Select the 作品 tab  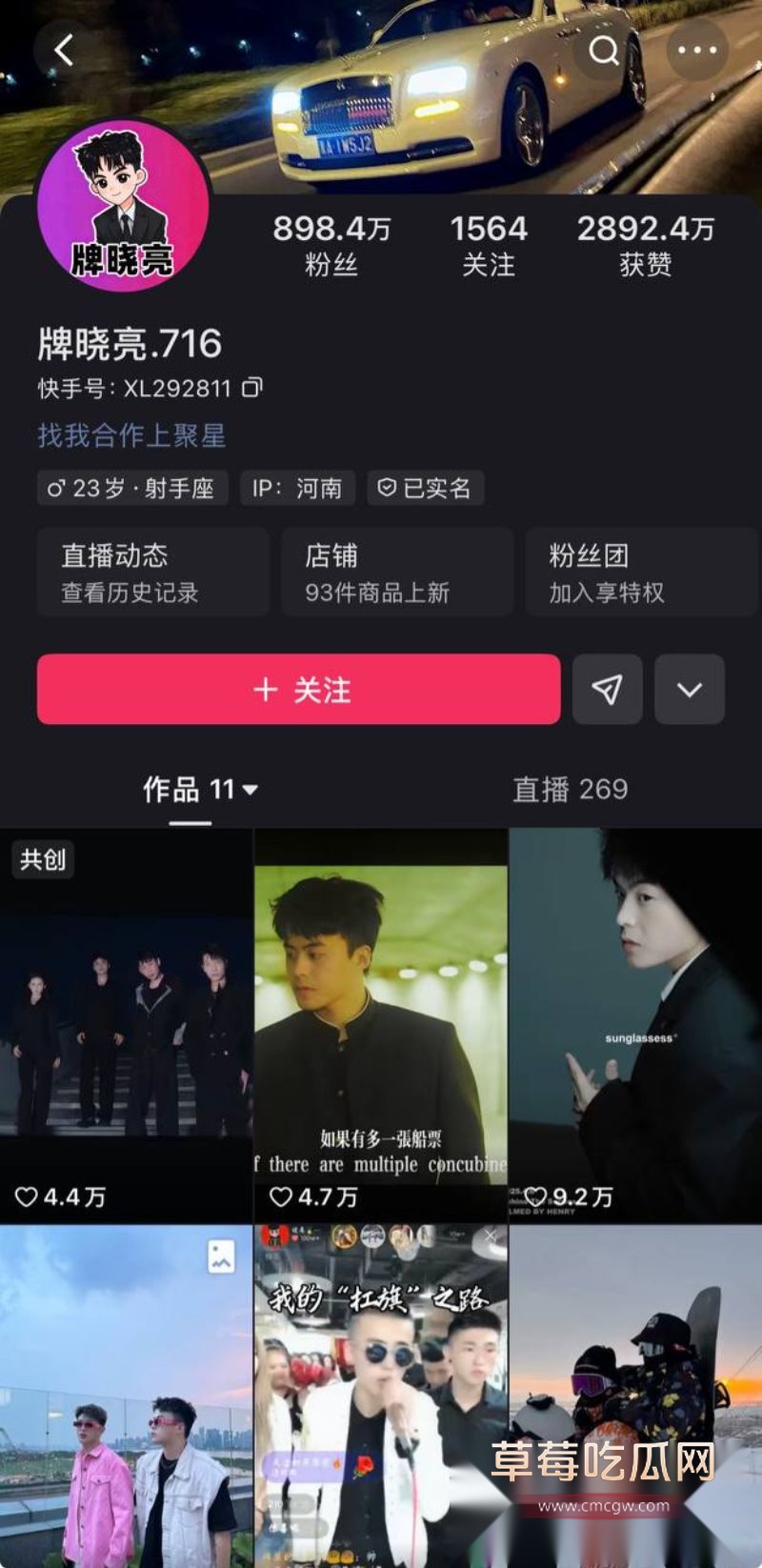tap(187, 790)
